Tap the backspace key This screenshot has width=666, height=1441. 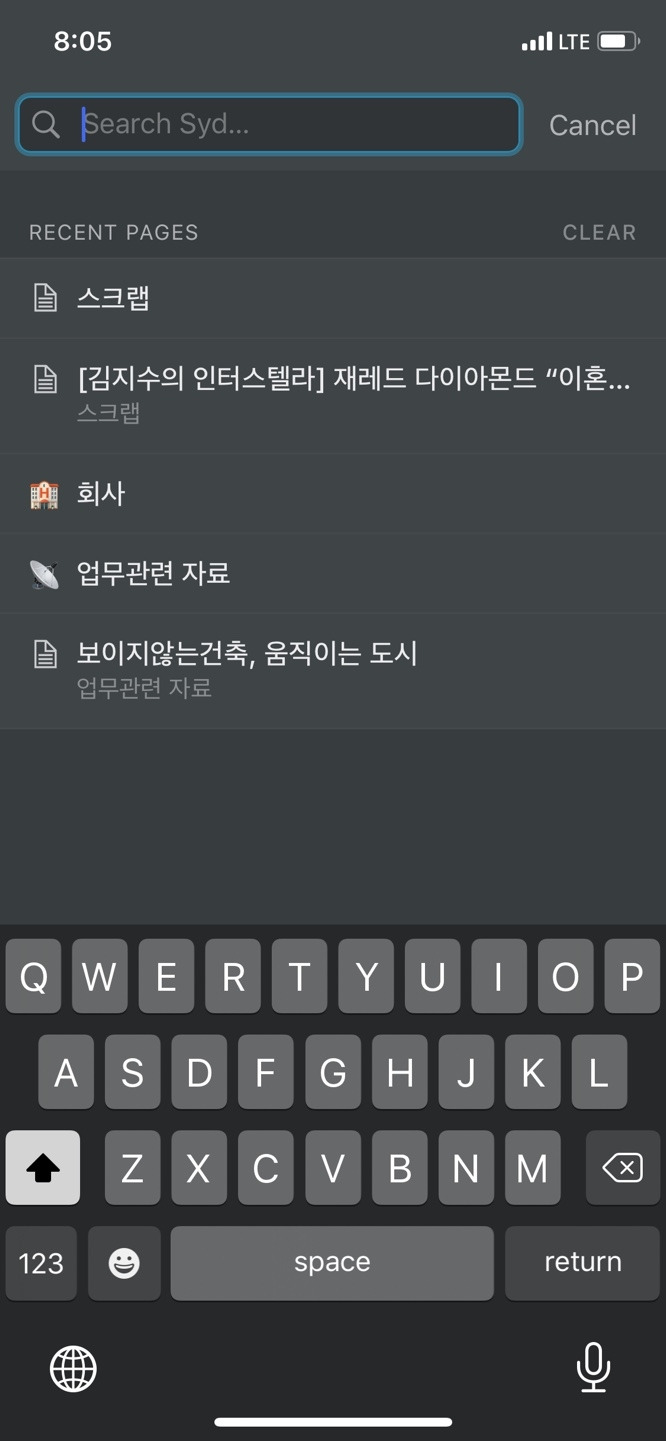coord(622,1167)
